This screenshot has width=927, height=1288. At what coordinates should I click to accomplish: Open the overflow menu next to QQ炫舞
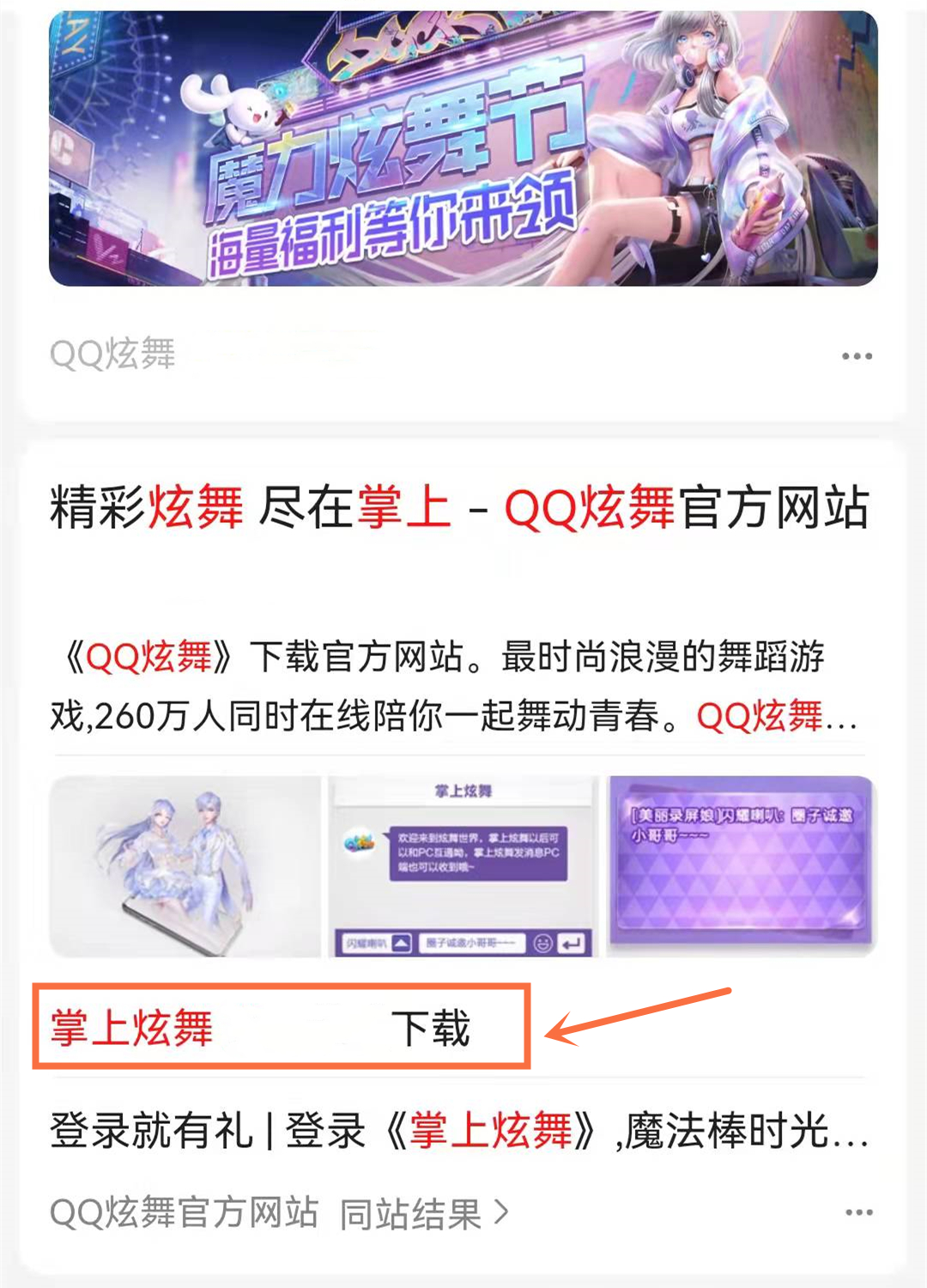pyautogui.click(x=856, y=355)
